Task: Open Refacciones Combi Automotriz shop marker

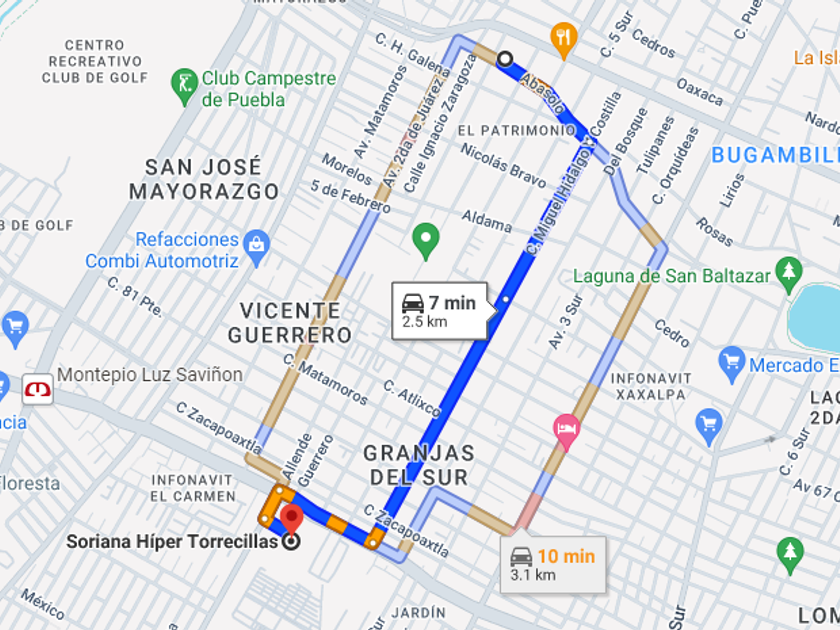Action: pos(257,242)
